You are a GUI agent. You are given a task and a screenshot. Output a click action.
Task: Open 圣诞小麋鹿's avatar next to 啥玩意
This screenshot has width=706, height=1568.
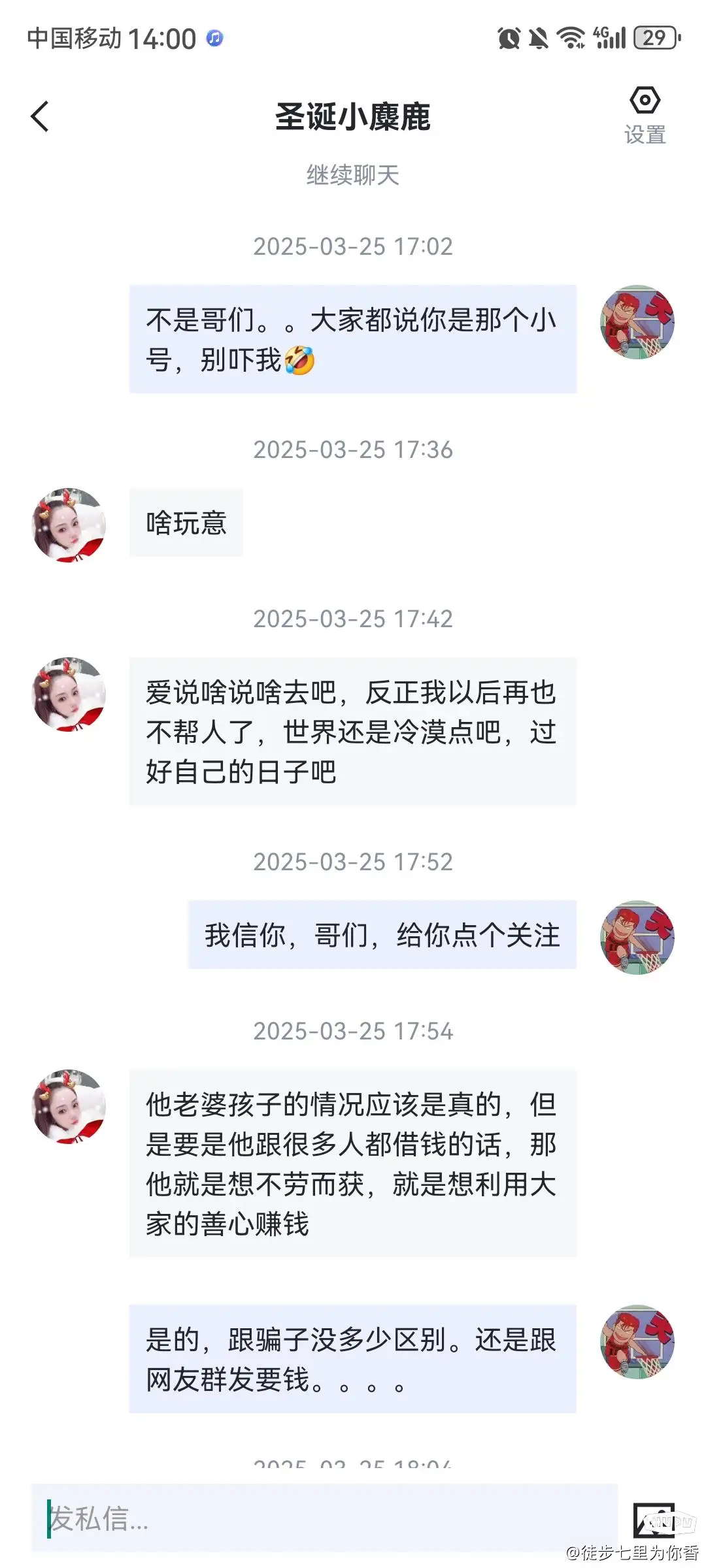click(69, 525)
